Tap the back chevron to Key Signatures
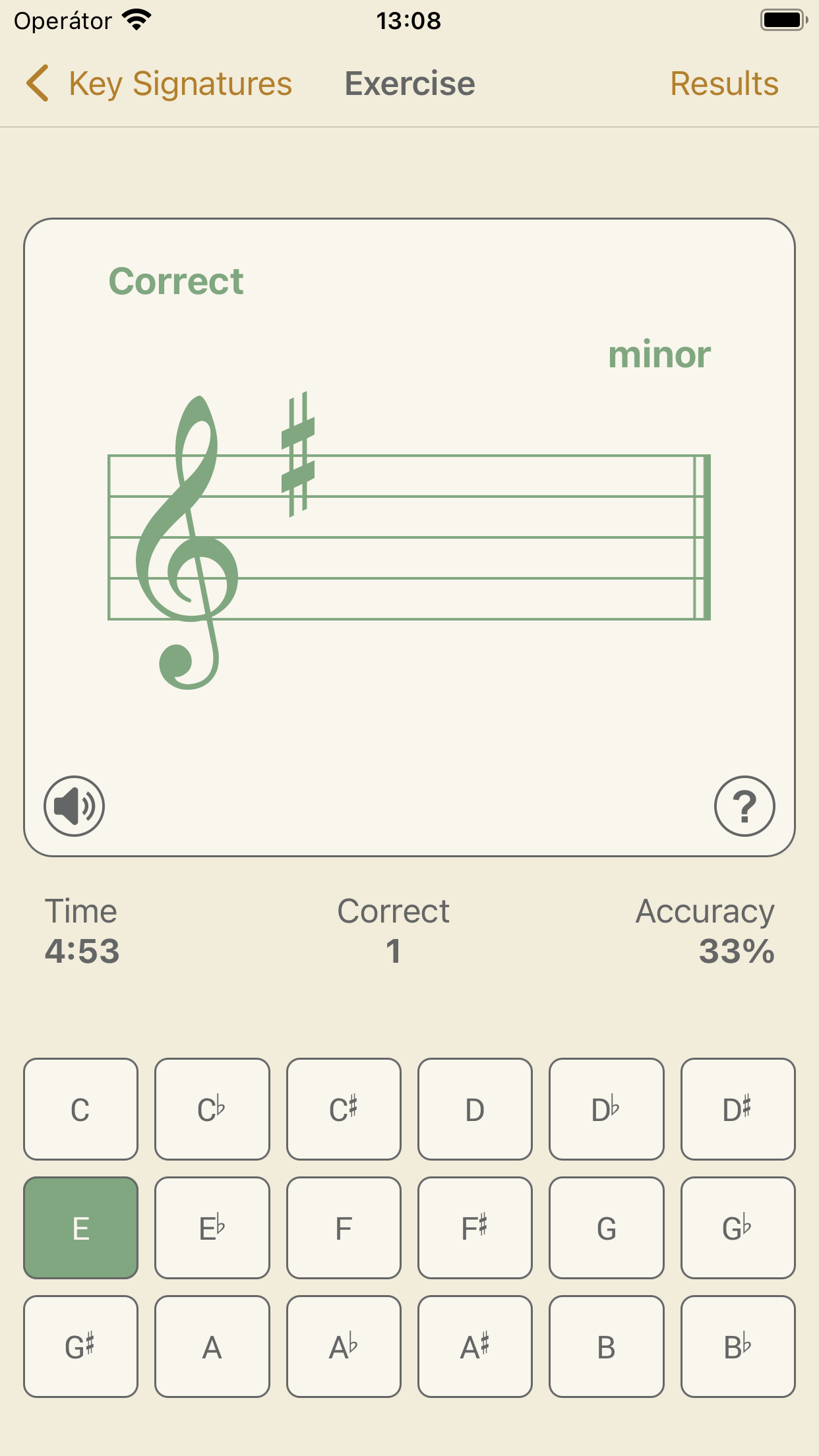The image size is (819, 1456). [x=37, y=84]
